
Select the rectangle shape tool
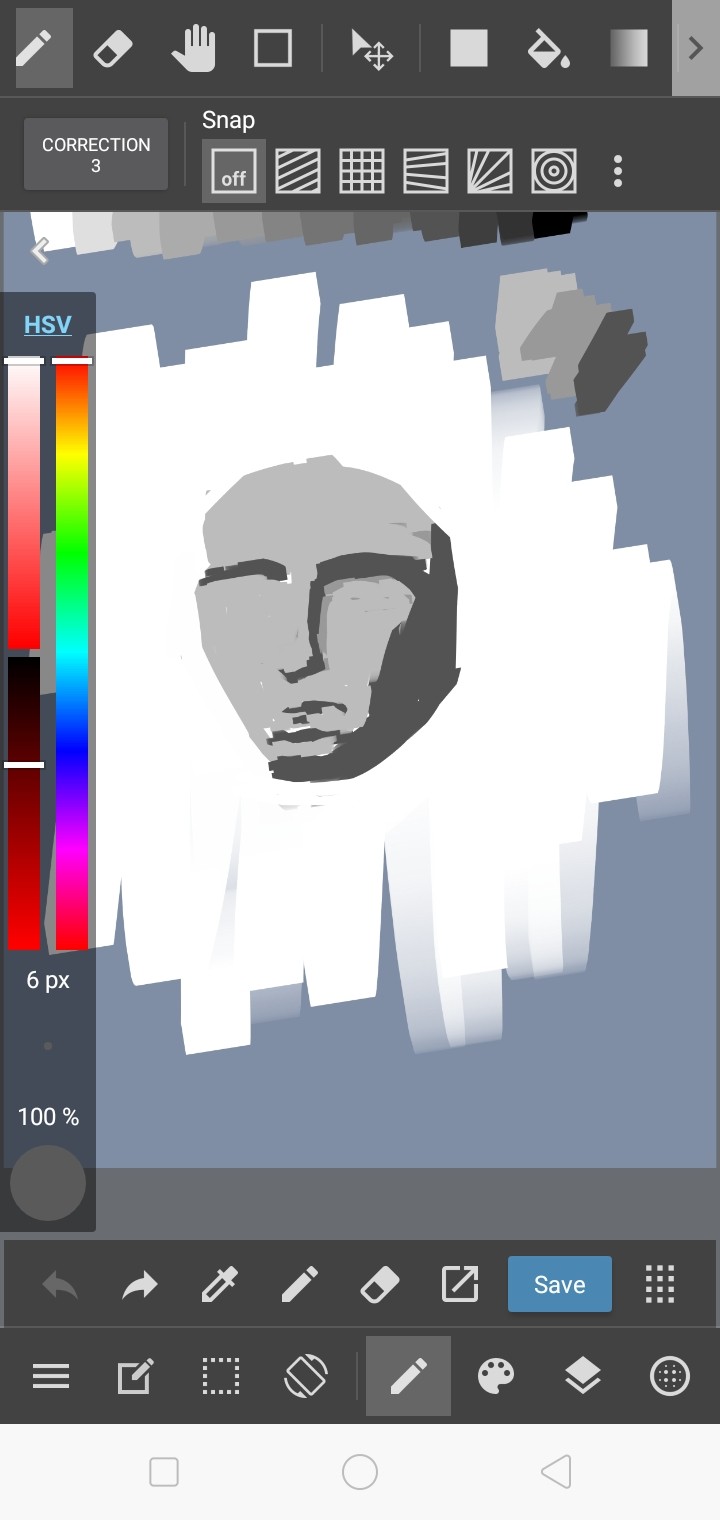click(x=272, y=47)
